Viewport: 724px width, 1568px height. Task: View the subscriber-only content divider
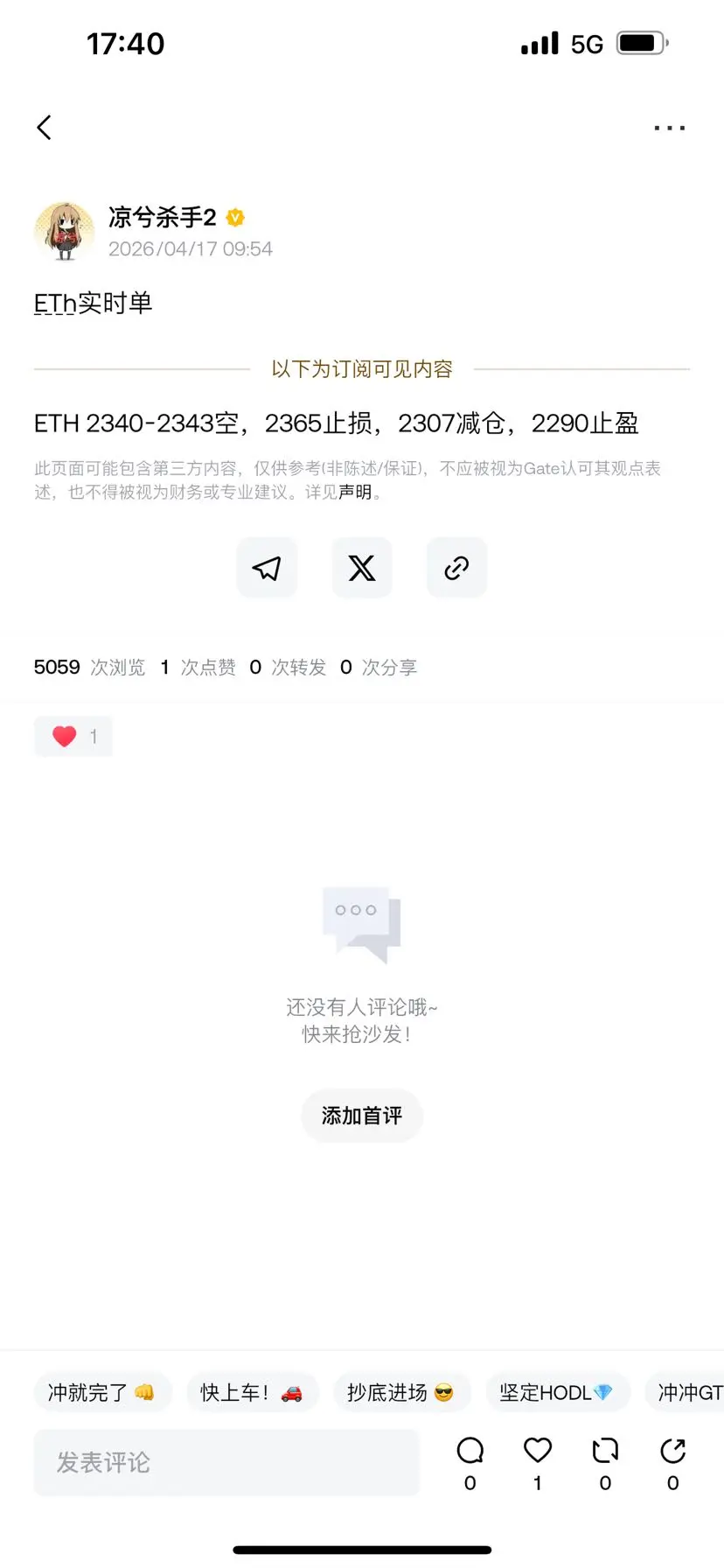[x=361, y=368]
